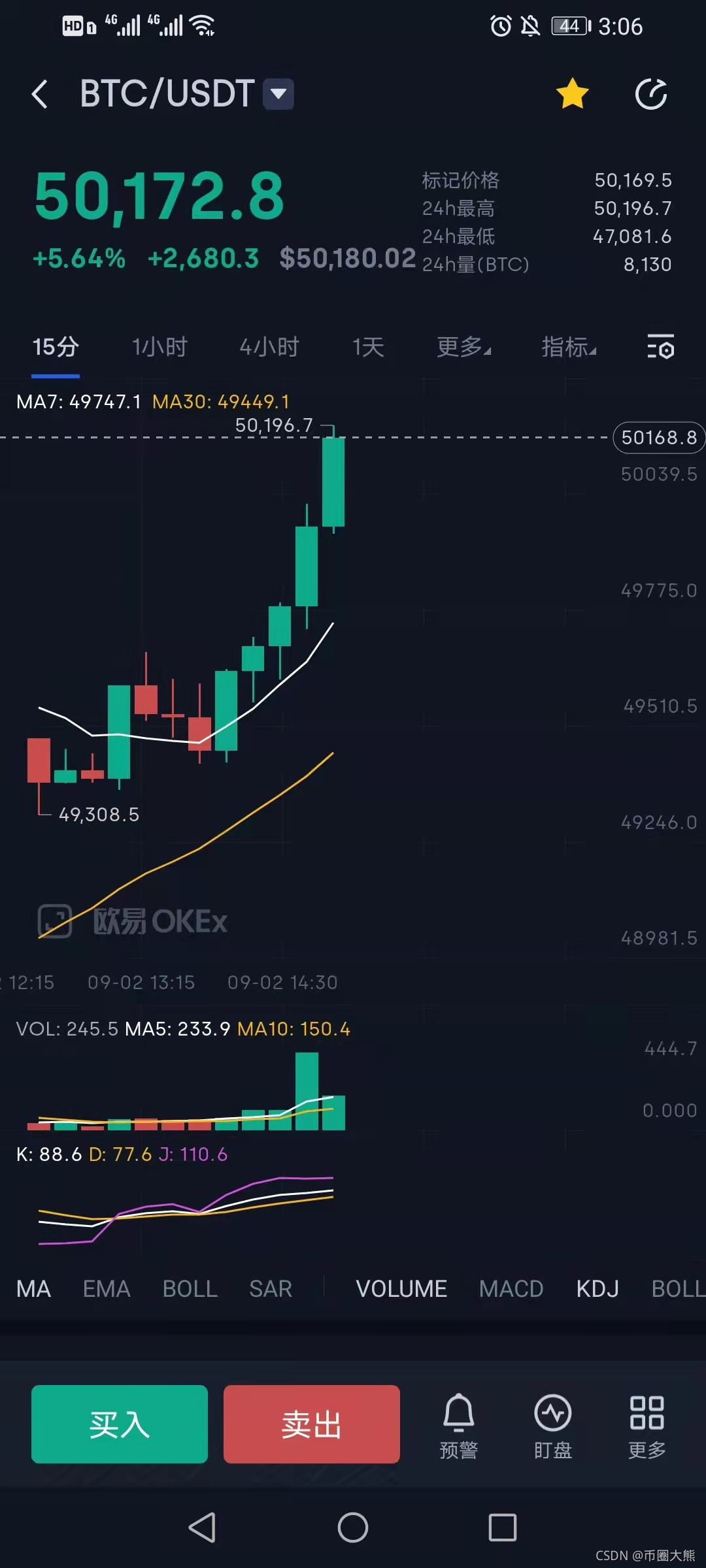Select the EMA main indicator
The image size is (706, 1568).
coord(107,1289)
